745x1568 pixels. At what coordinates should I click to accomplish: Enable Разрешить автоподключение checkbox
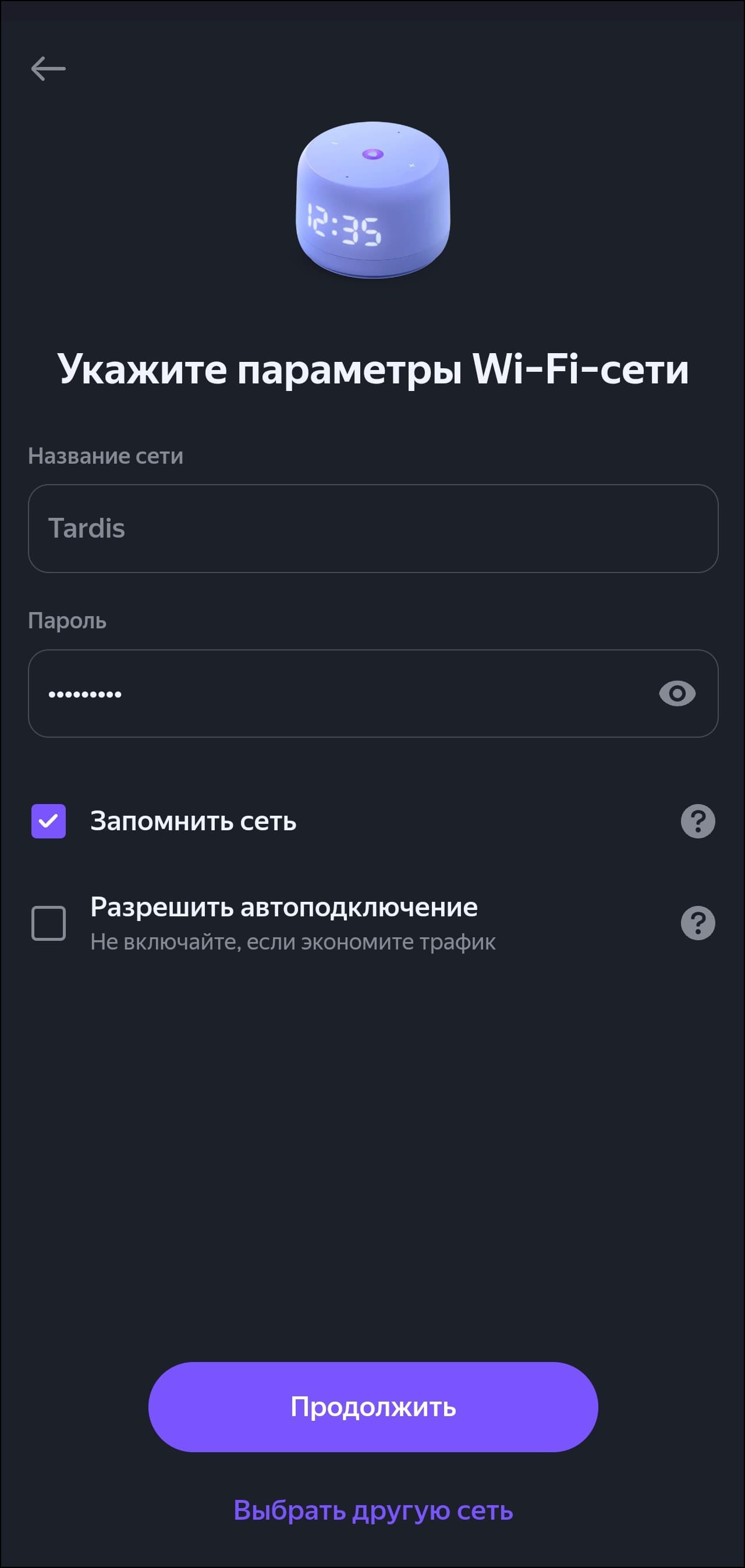pos(49,923)
